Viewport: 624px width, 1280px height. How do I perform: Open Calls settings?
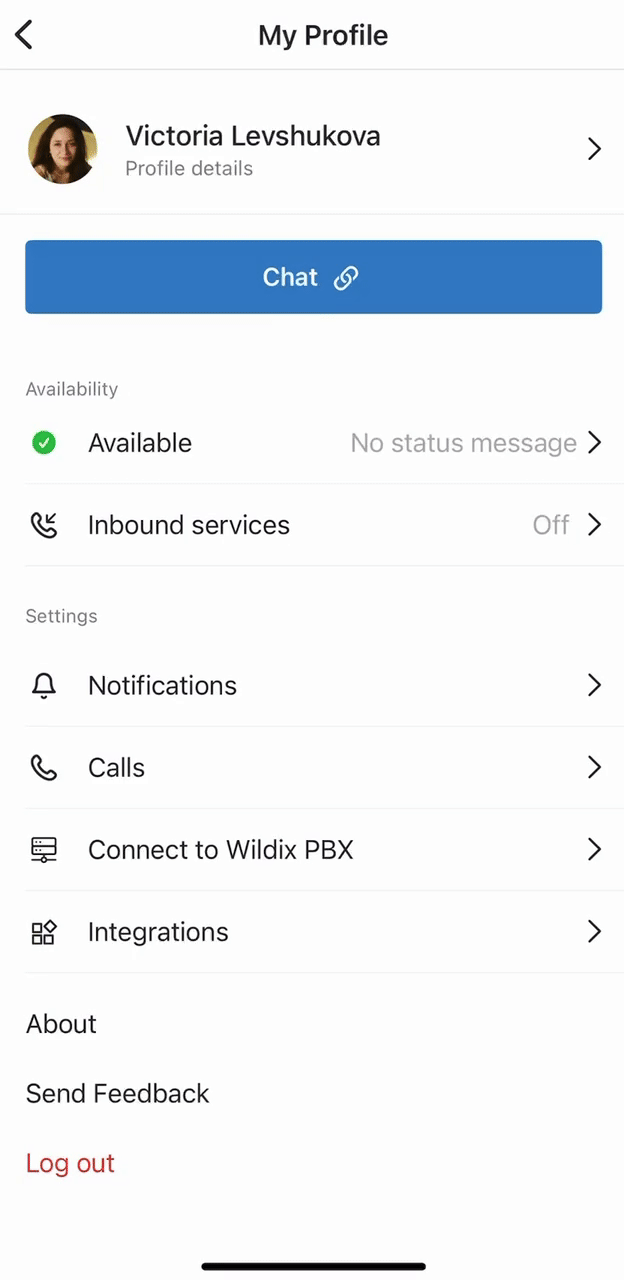pos(312,767)
